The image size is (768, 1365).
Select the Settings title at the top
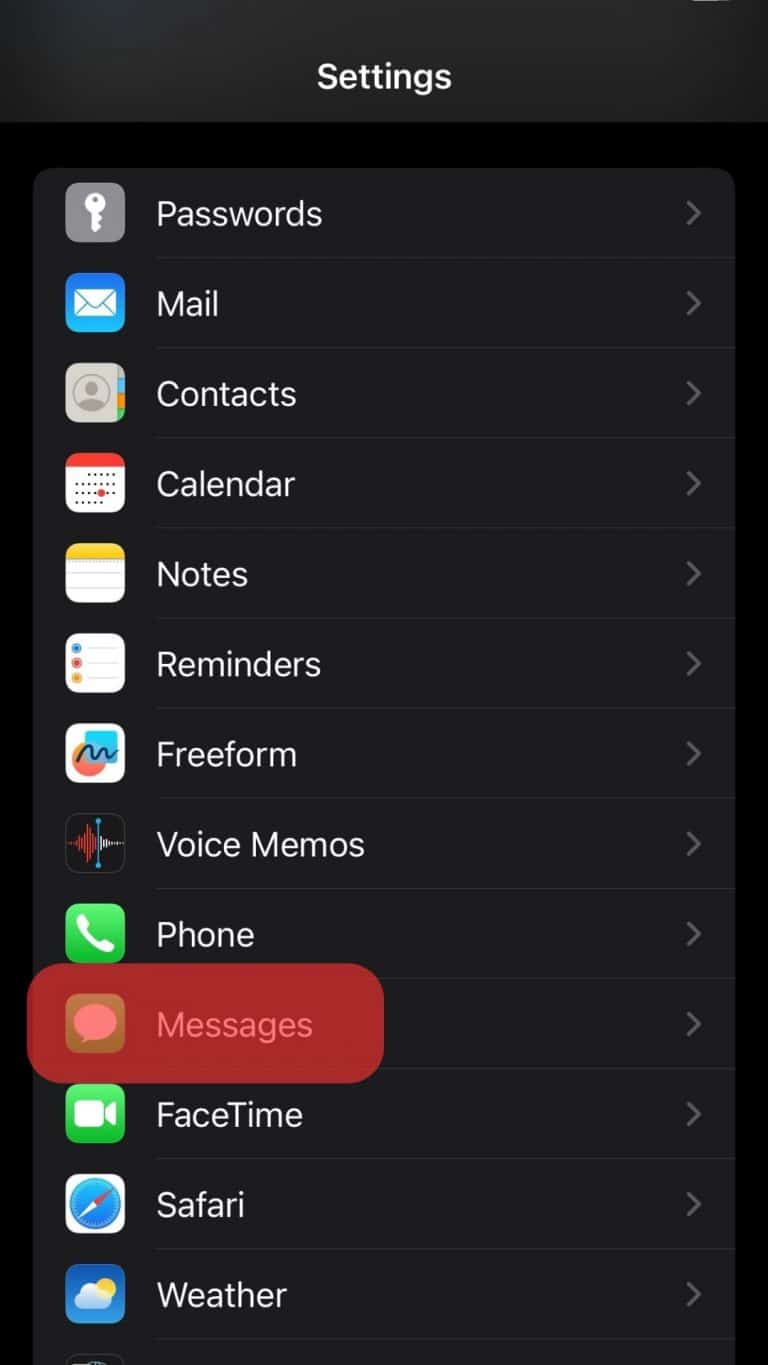384,76
